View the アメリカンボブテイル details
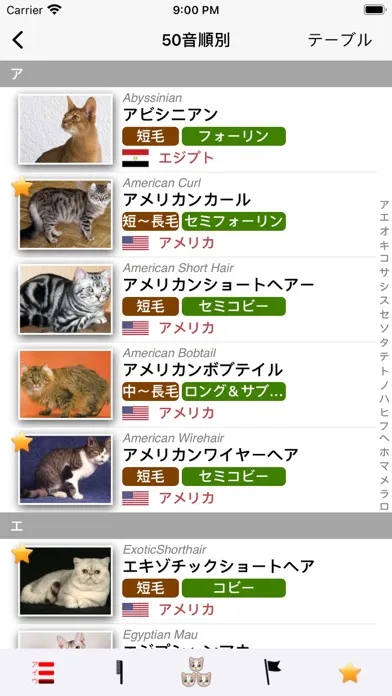The height and width of the screenshot is (696, 392). (196, 385)
